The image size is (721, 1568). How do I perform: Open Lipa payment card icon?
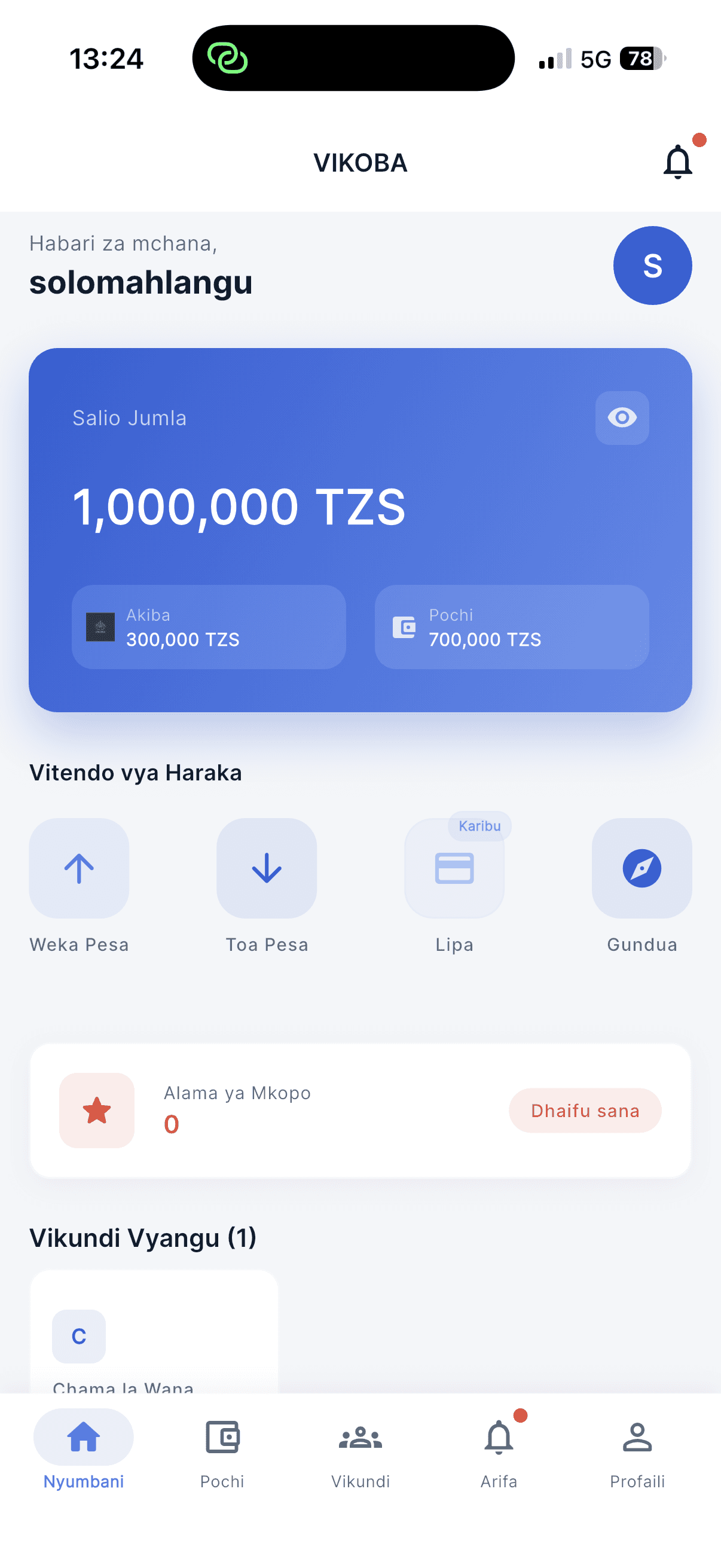tap(454, 868)
